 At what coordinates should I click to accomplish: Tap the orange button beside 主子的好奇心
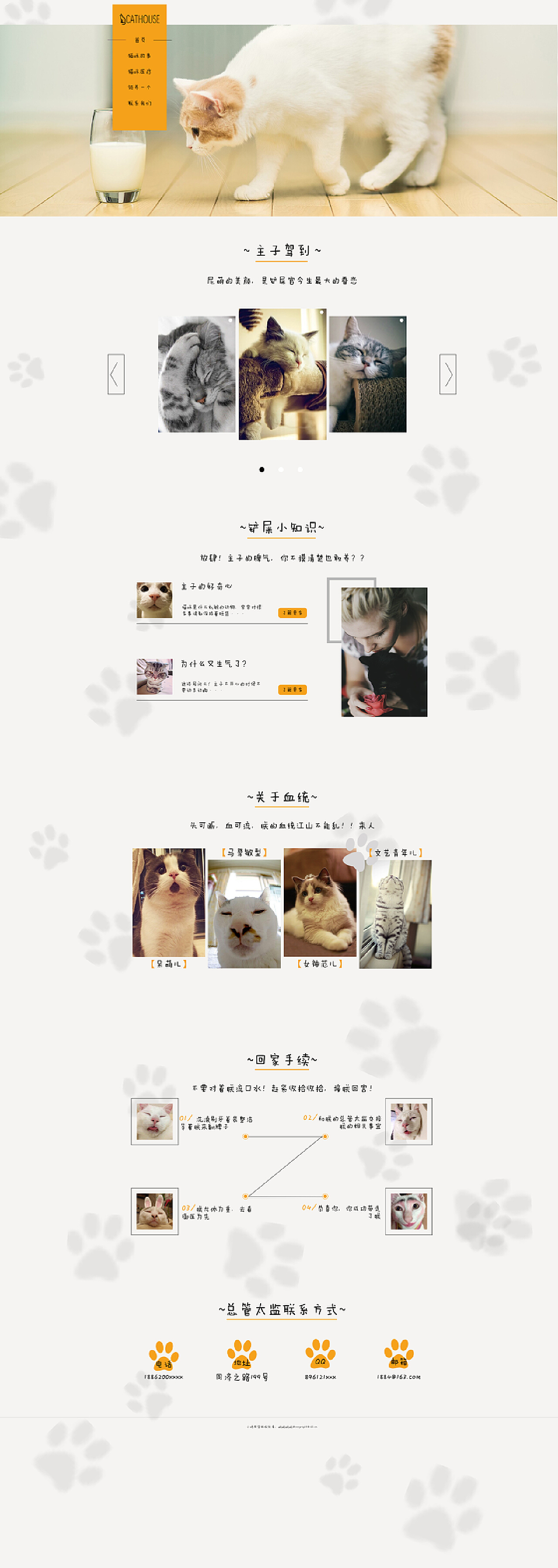(x=293, y=613)
